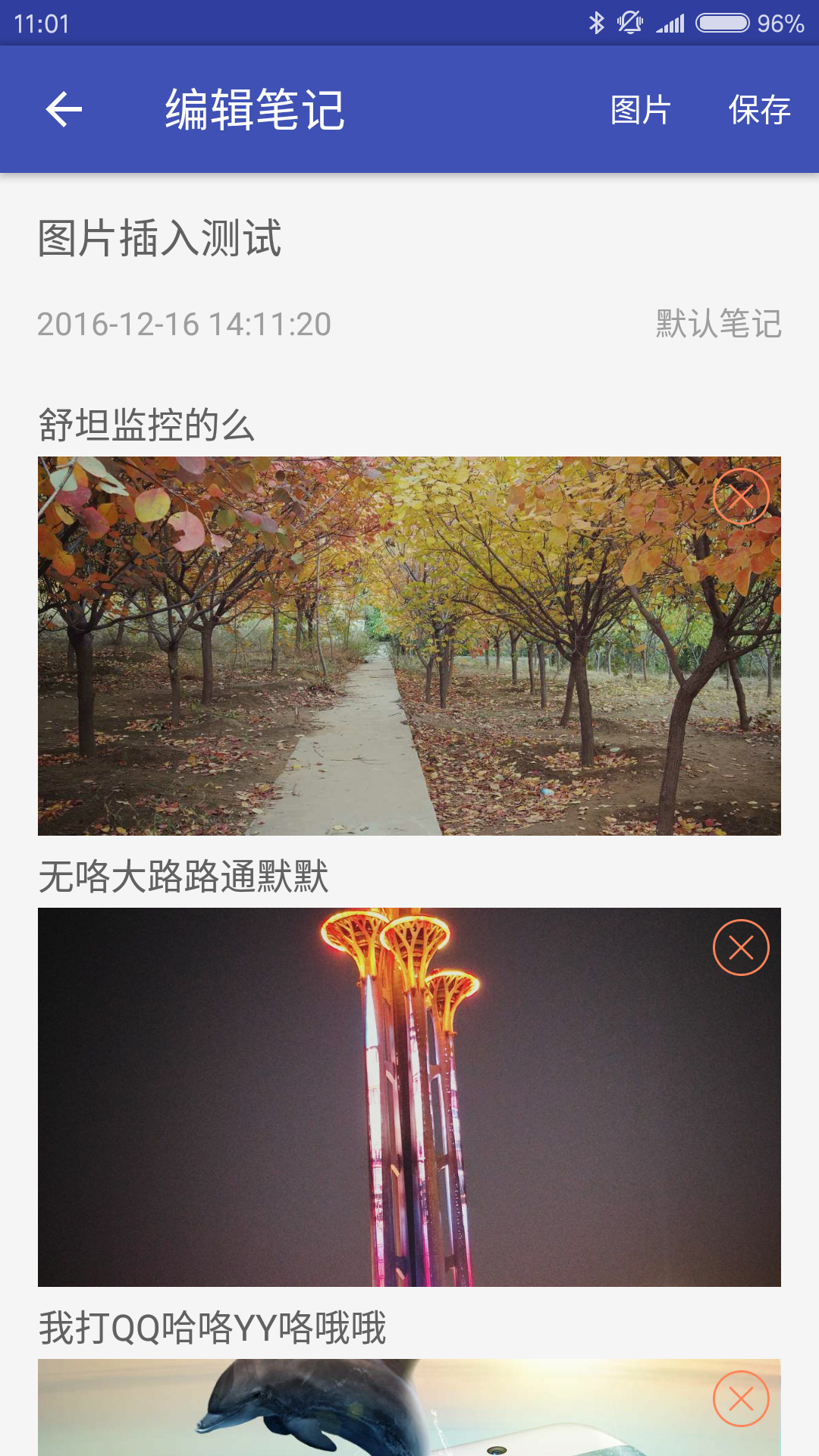This screenshot has width=819, height=1456.
Task: Tap 图片 to insert a picture
Action: pyautogui.click(x=640, y=110)
